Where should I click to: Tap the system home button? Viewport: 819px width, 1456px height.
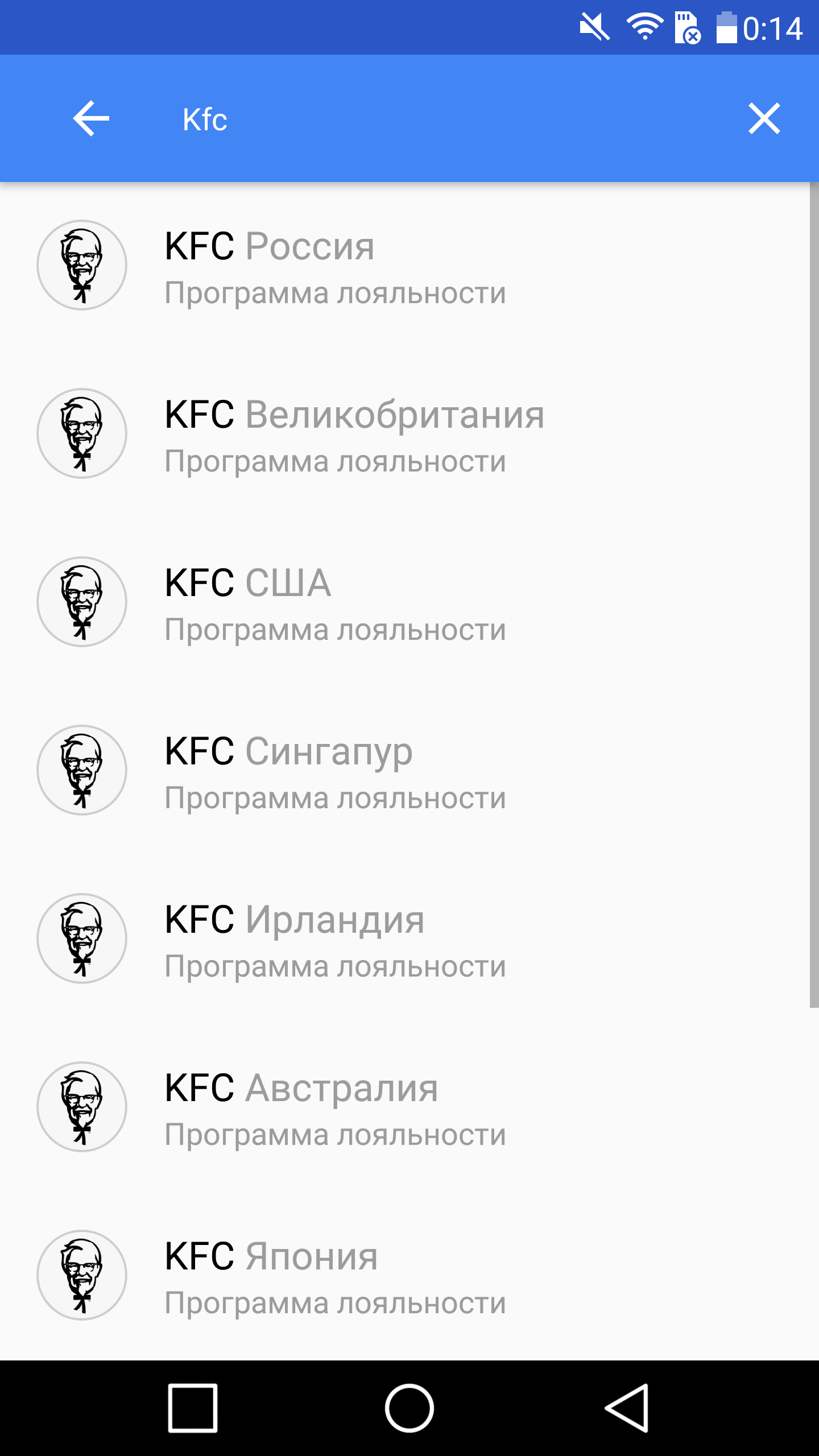coord(409,1408)
